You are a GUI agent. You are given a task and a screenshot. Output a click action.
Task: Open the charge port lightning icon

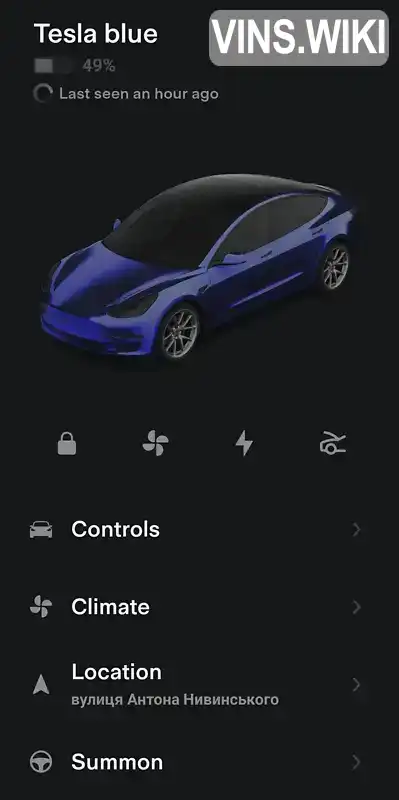(244, 443)
